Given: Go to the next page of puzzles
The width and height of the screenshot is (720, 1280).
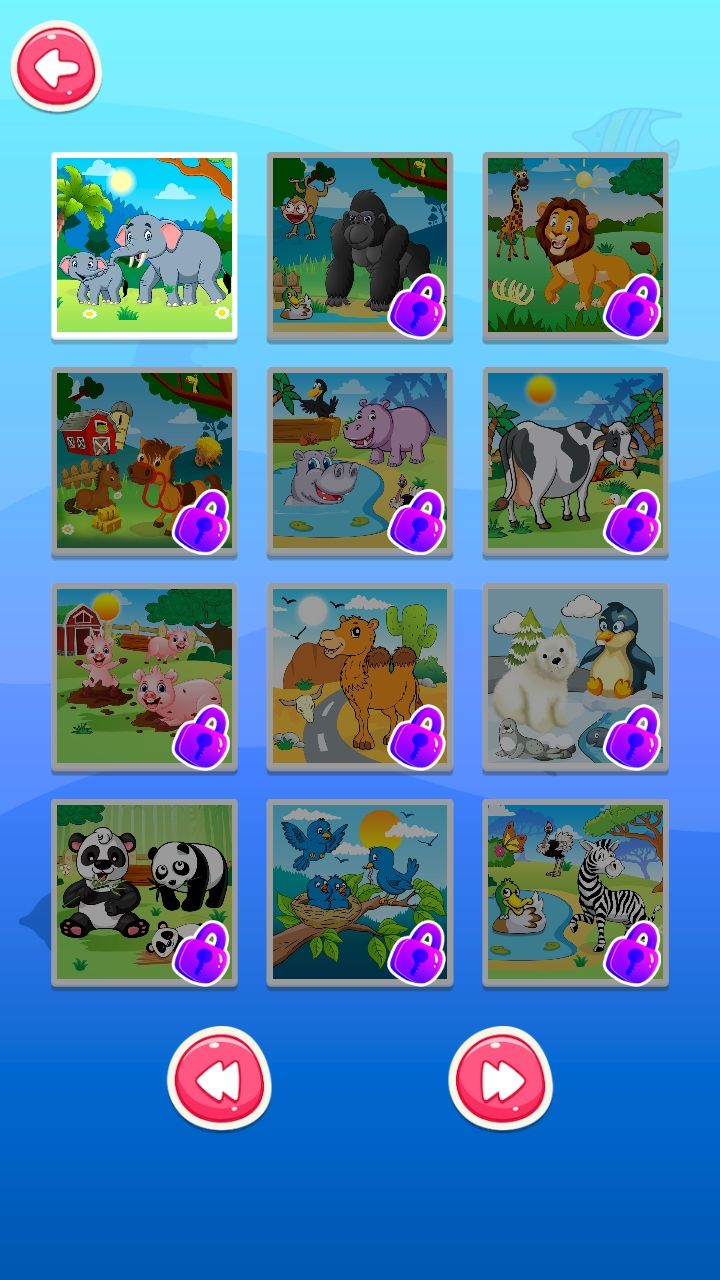Looking at the screenshot, I should pos(500,1079).
